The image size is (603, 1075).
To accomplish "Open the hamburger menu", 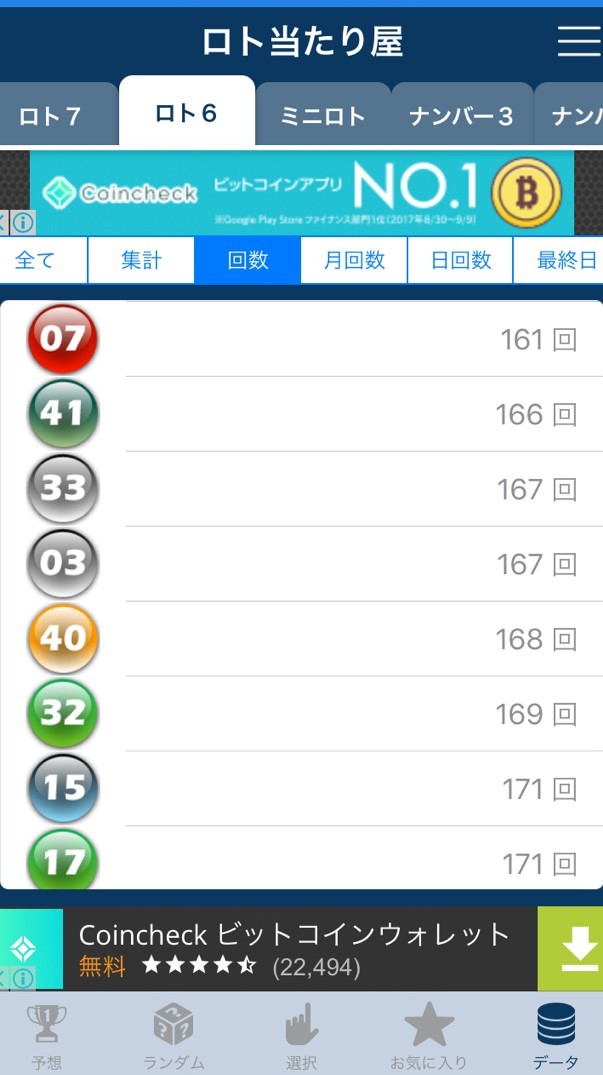I will point(578,41).
